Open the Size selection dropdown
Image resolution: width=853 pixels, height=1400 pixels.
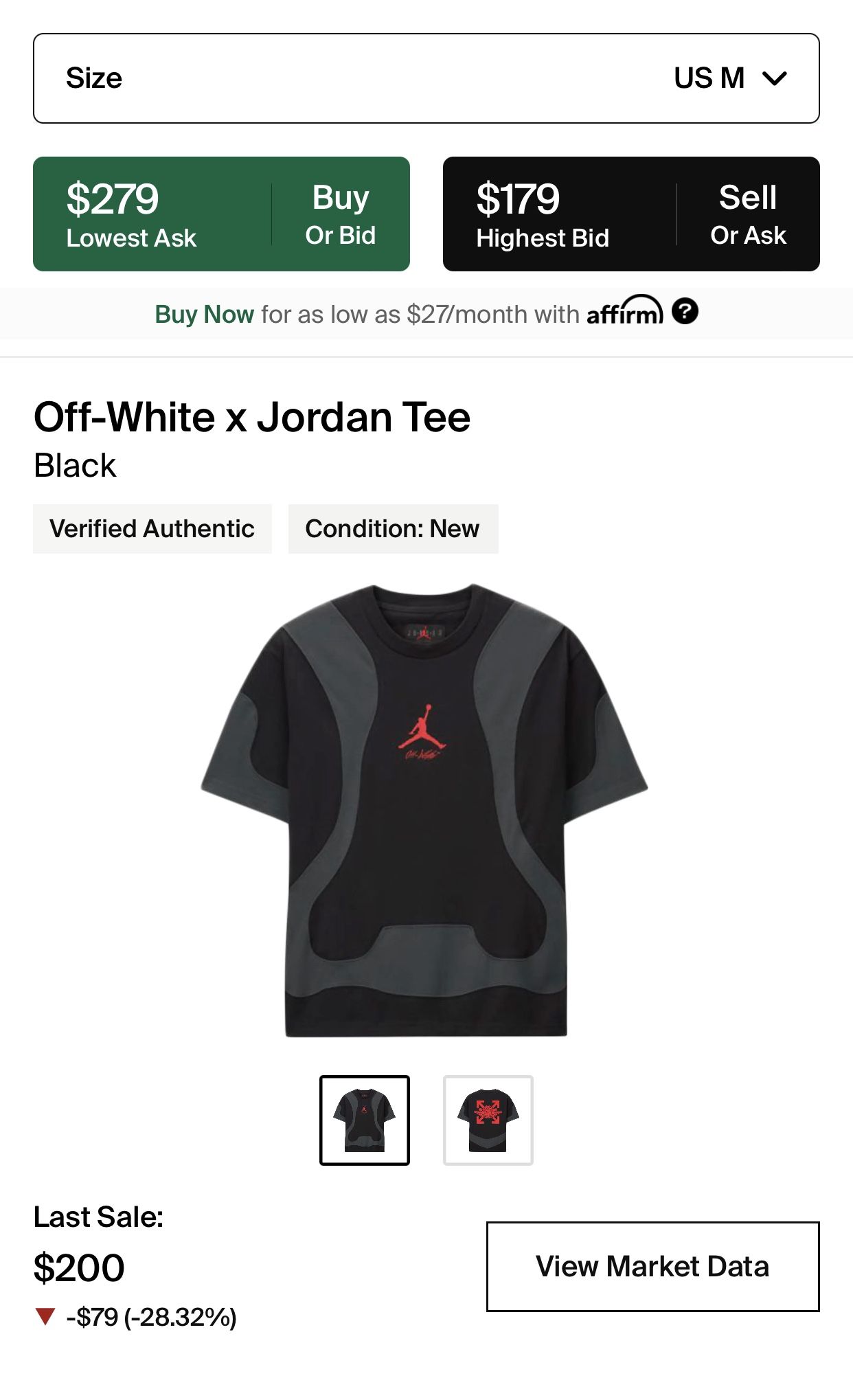[x=426, y=78]
